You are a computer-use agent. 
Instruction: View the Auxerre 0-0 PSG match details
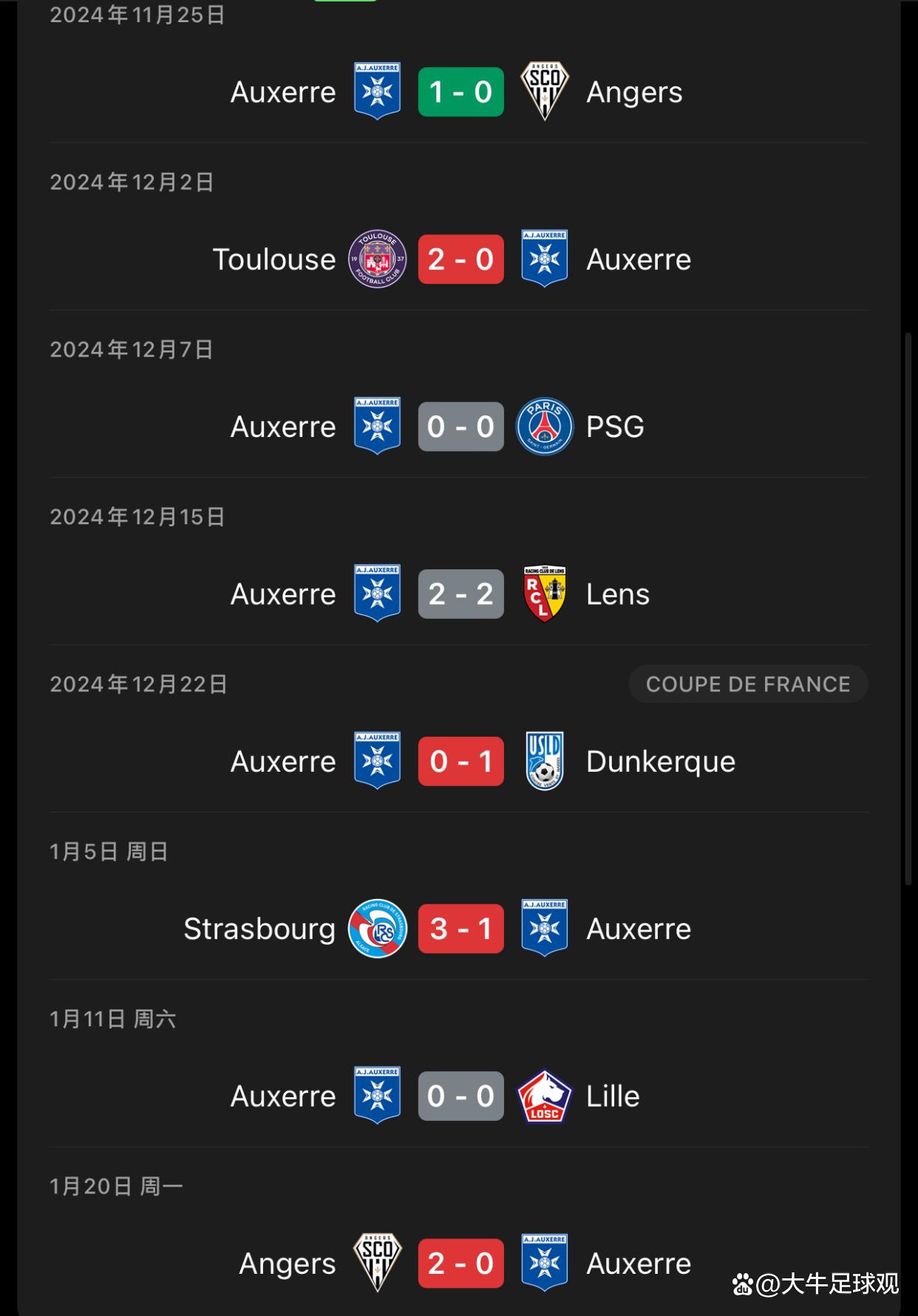coord(460,427)
